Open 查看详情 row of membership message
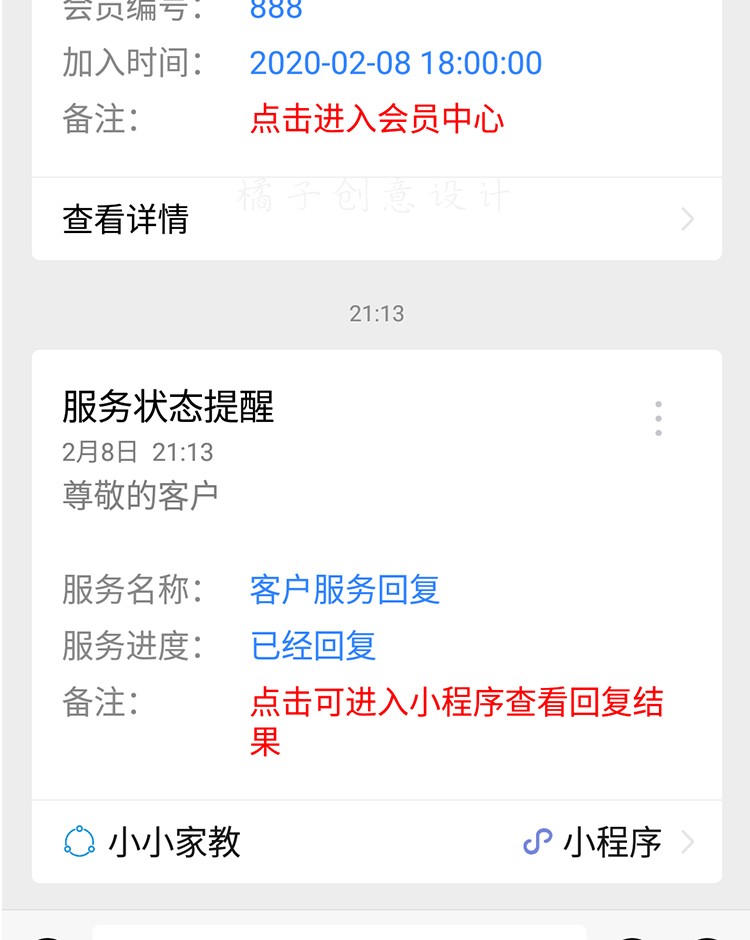The image size is (750, 940). pyautogui.click(x=376, y=219)
